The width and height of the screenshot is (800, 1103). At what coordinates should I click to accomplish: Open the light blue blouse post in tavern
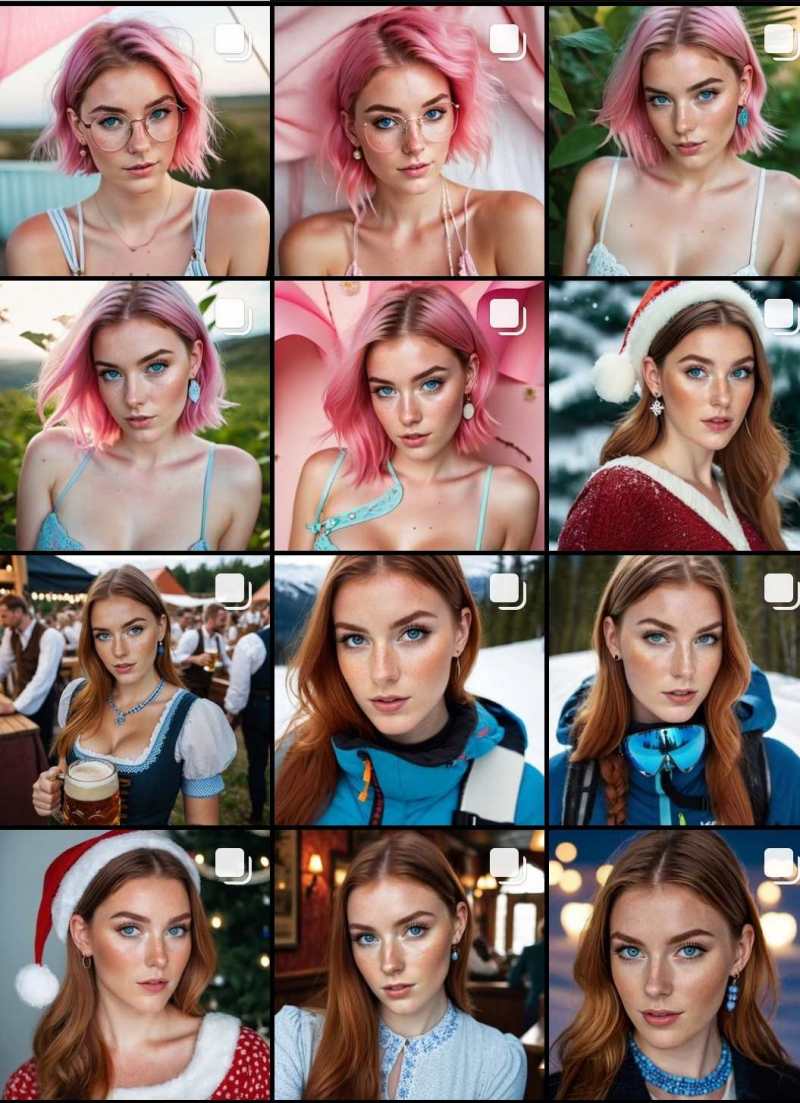click(409, 965)
